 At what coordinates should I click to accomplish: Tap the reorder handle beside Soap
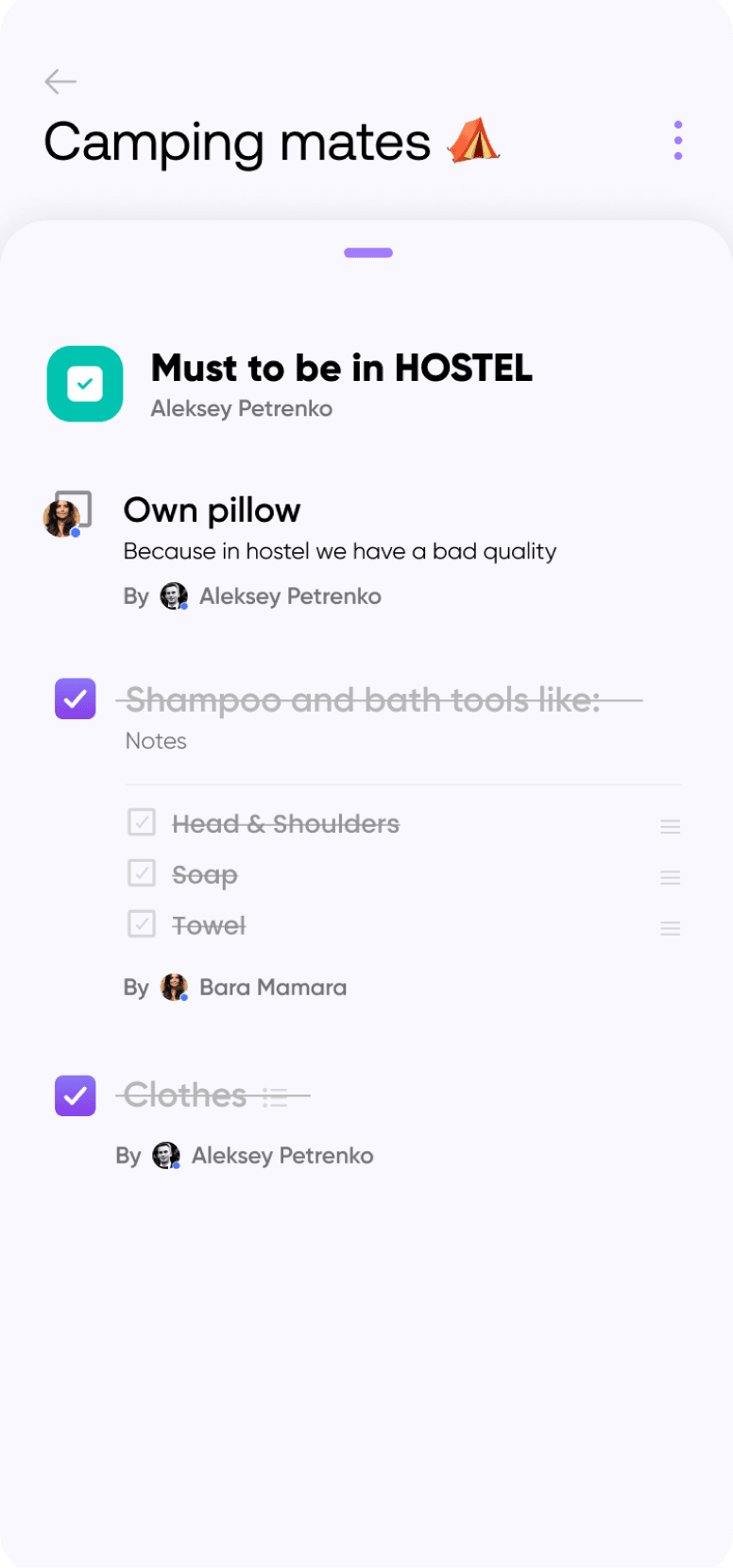671,878
